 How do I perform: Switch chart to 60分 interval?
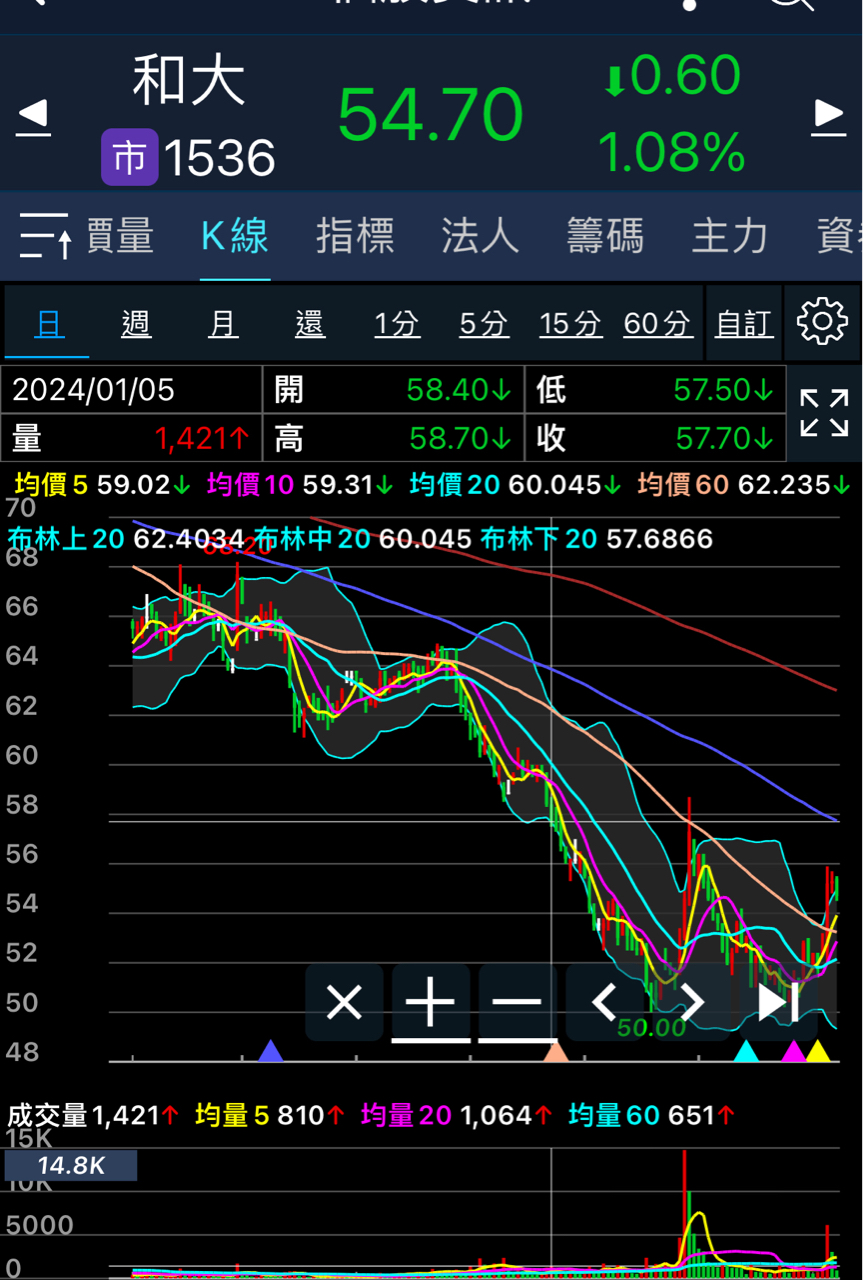[x=657, y=324]
